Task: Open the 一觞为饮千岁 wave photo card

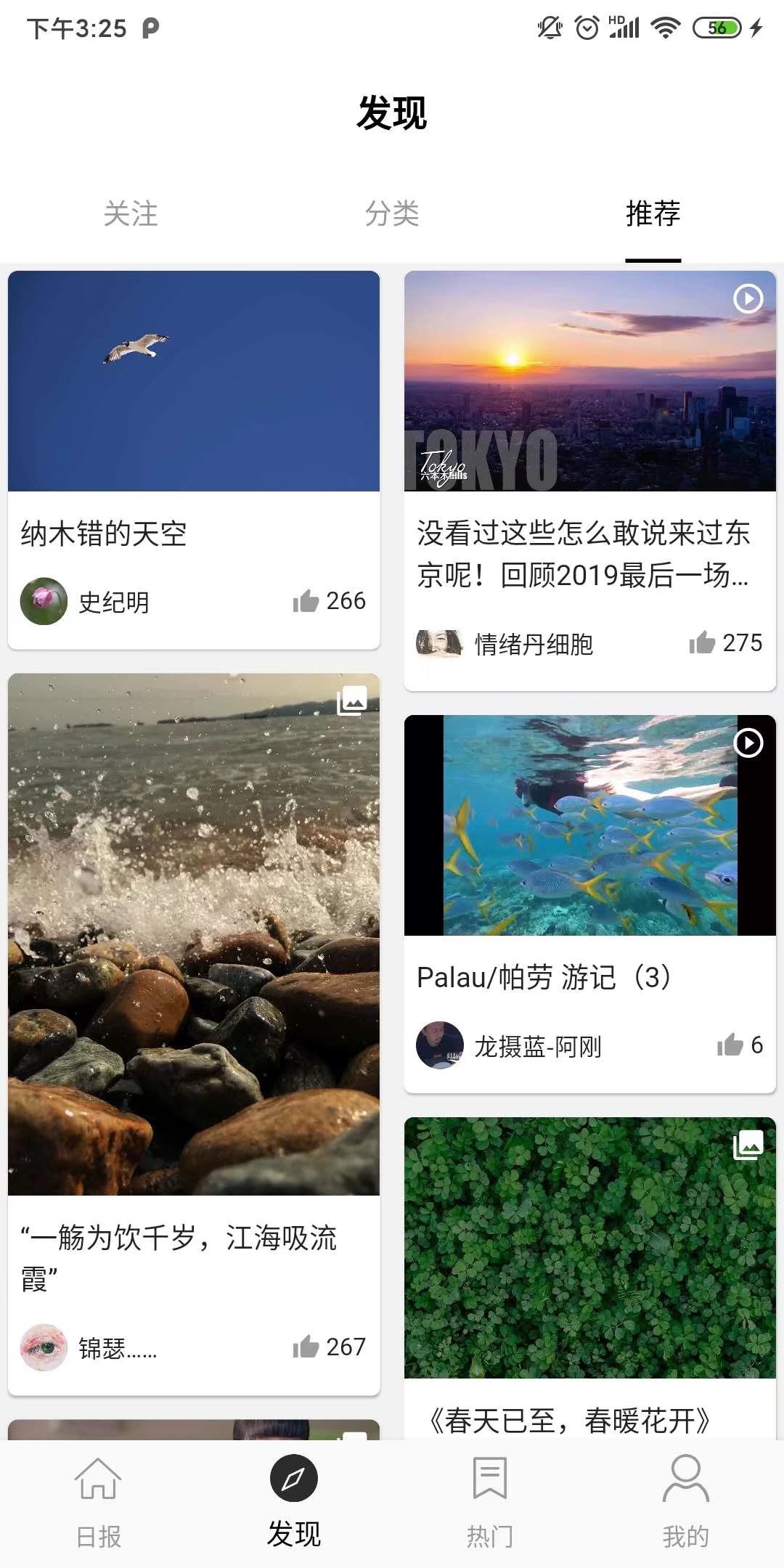Action: 194,934
